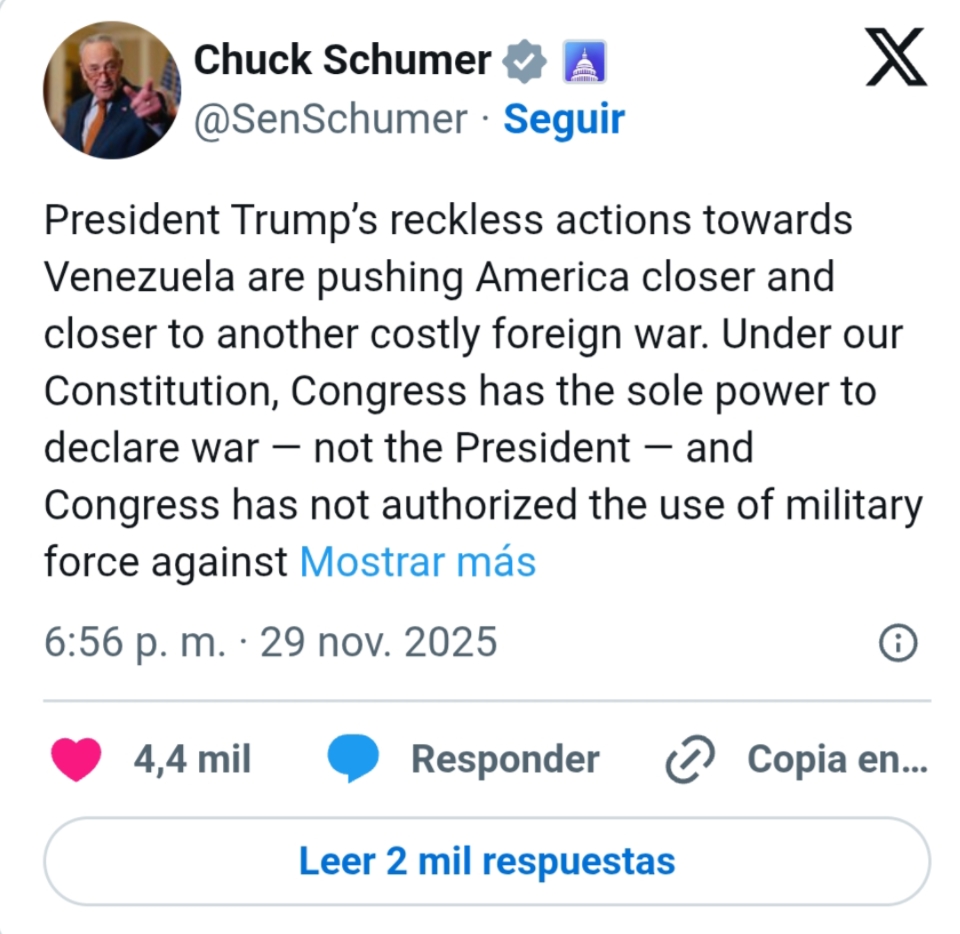
Task: Copy the tweet link
Action: (x=797, y=760)
